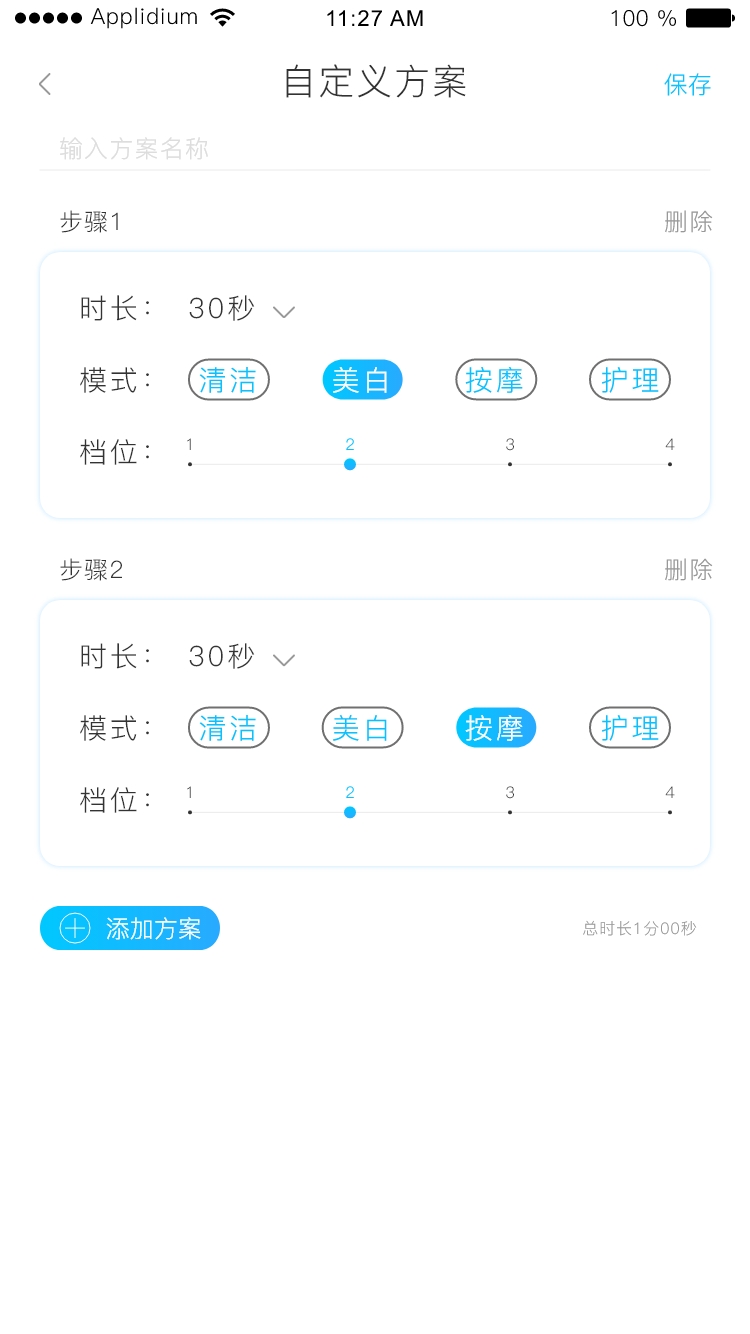Pick 护理 mode in 步骤1
Image resolution: width=750 pixels, height=1334 pixels.
point(630,380)
